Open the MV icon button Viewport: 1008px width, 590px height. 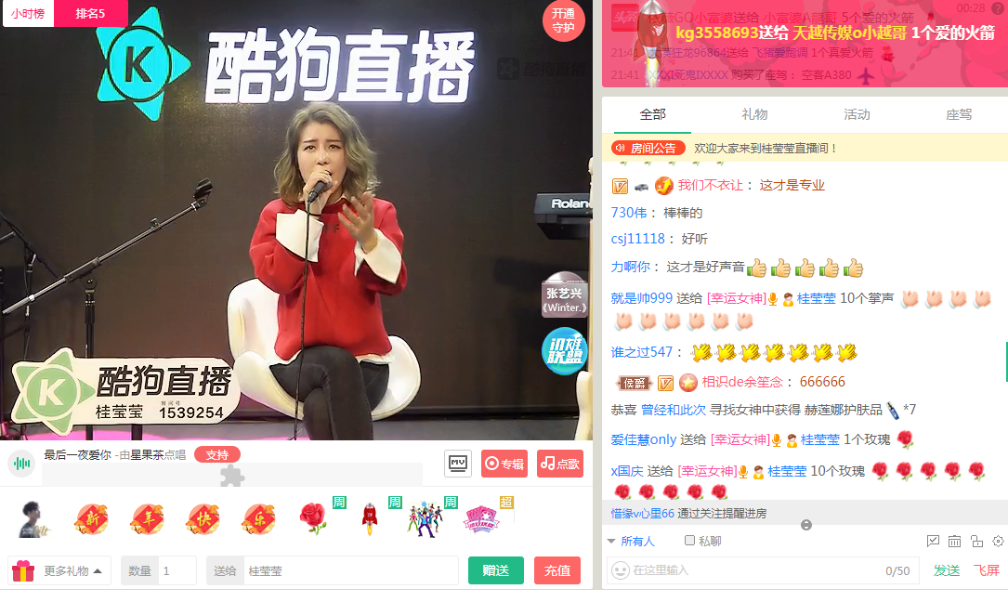[458, 463]
